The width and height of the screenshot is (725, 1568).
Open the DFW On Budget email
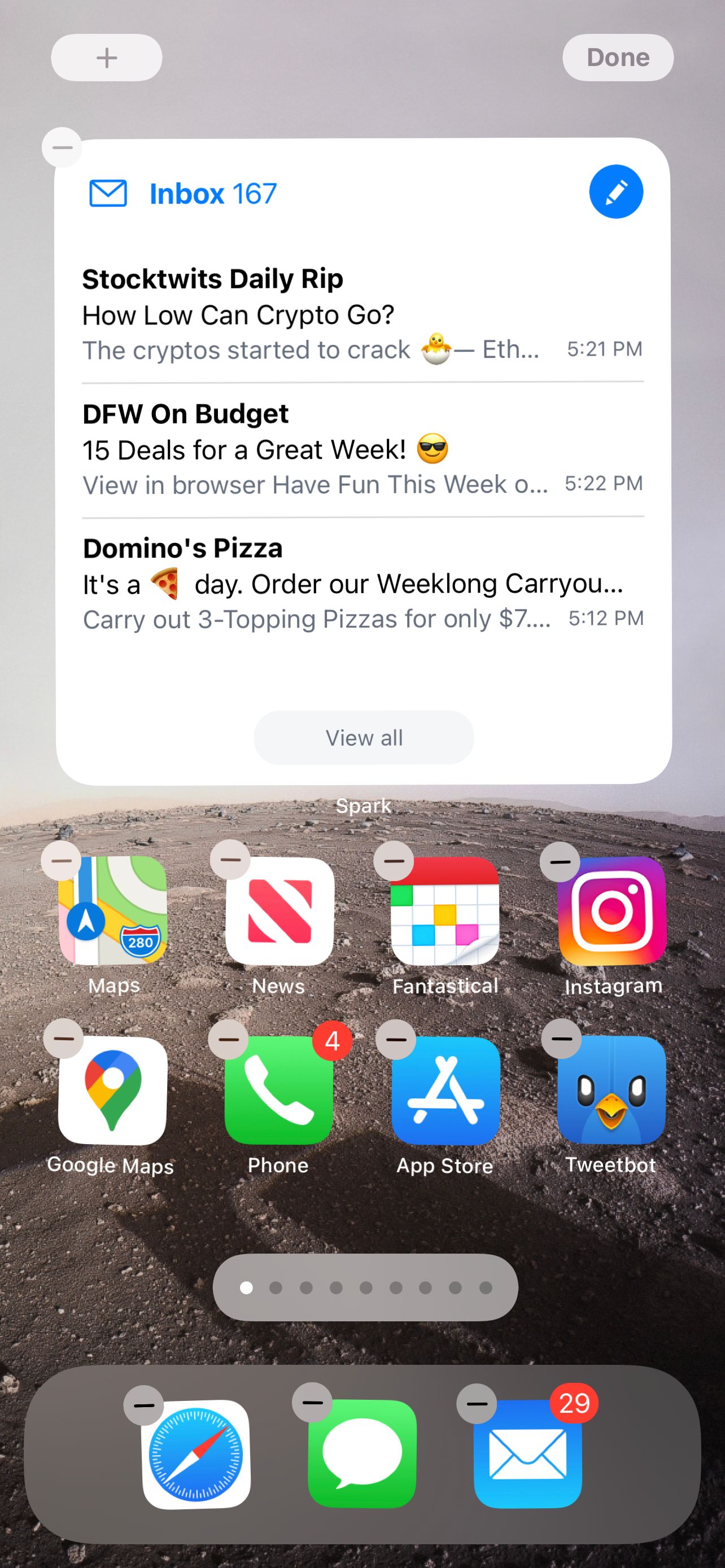pyautogui.click(x=362, y=449)
